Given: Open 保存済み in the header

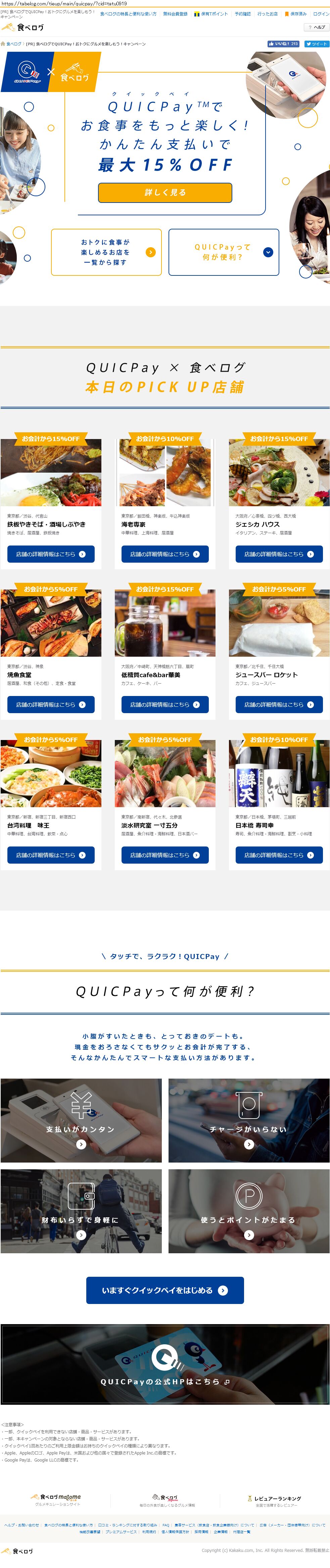Looking at the screenshot, I should (x=296, y=14).
